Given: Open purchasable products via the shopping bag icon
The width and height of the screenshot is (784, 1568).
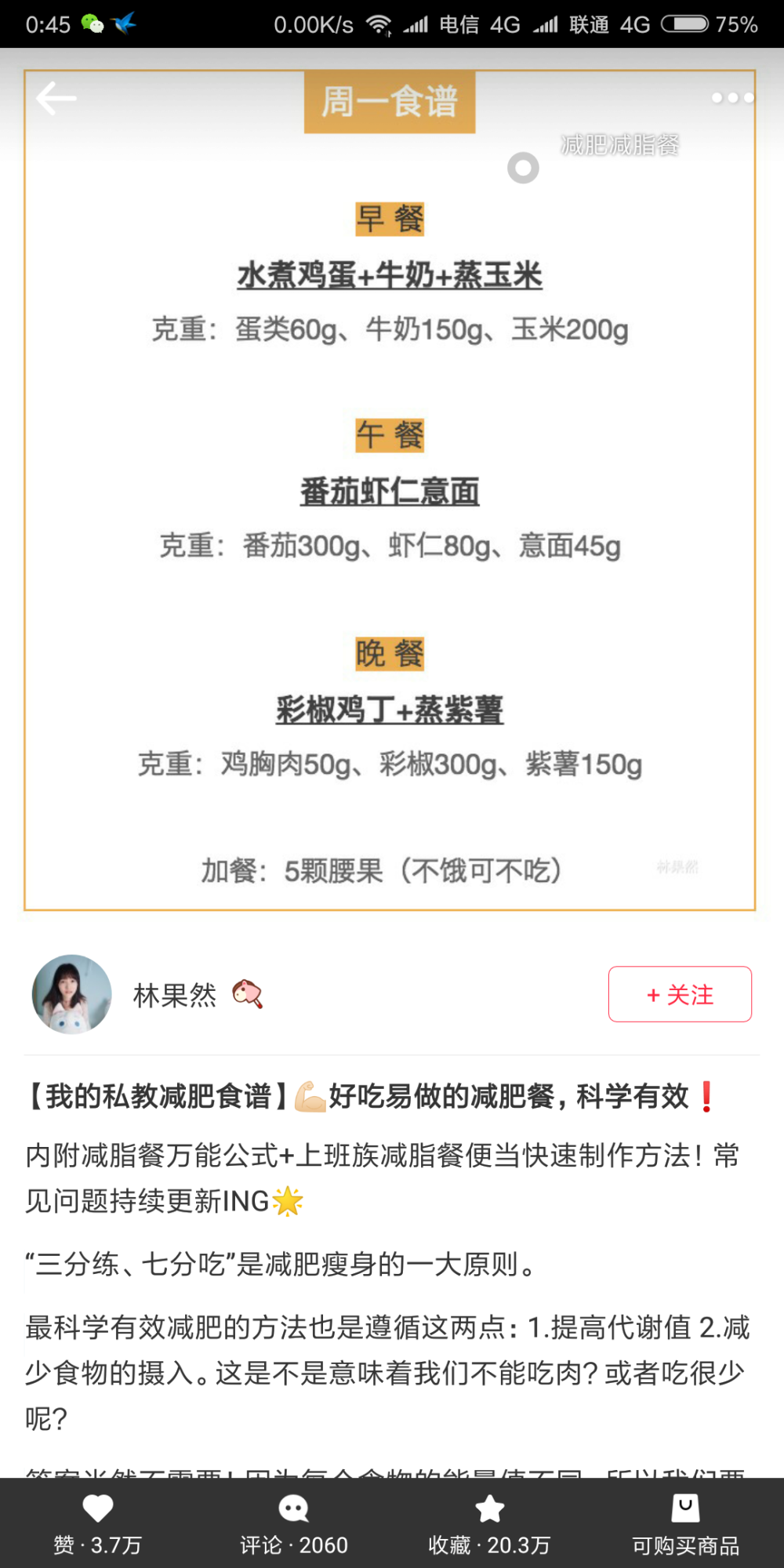Looking at the screenshot, I should 684,1507.
